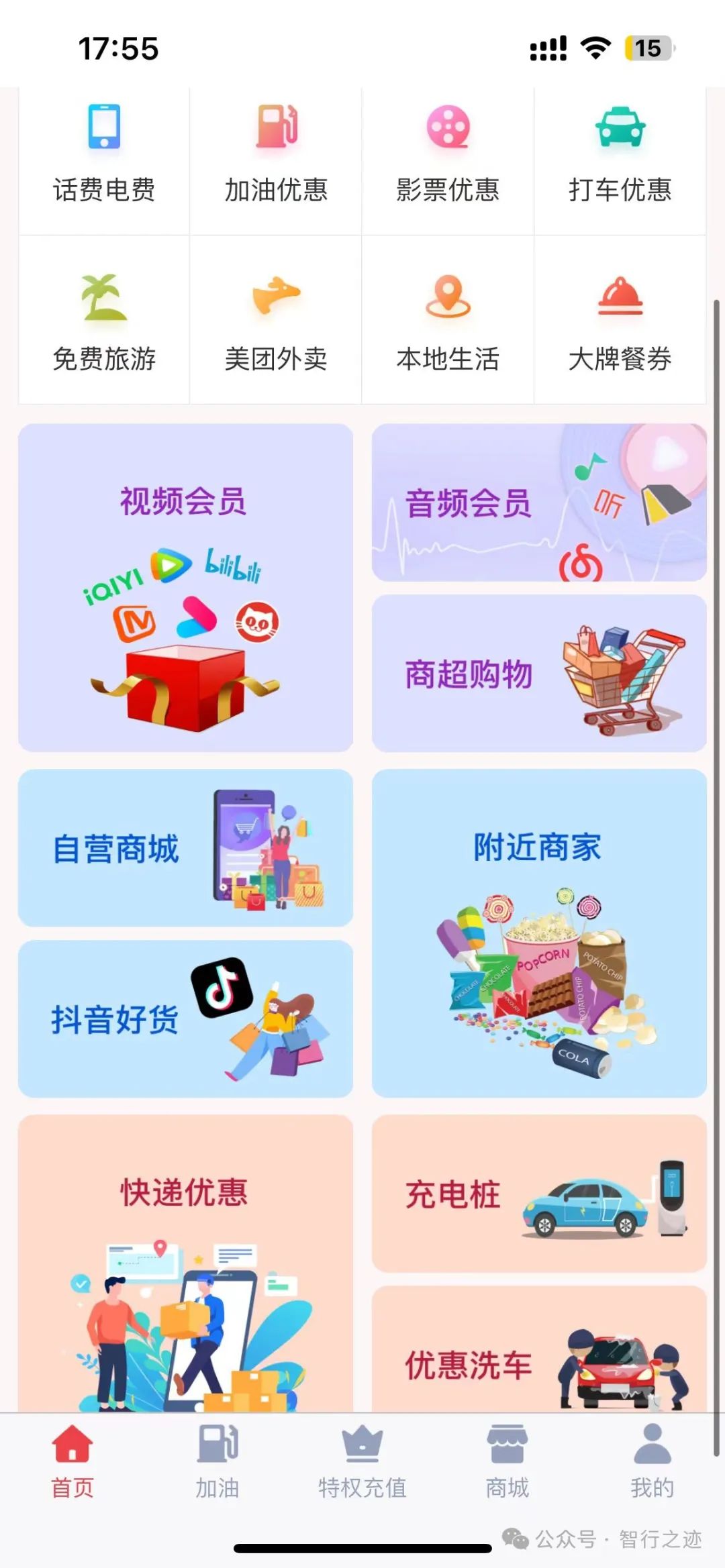Open the 视频会员 card
The width and height of the screenshot is (725, 1568).
click(x=185, y=587)
